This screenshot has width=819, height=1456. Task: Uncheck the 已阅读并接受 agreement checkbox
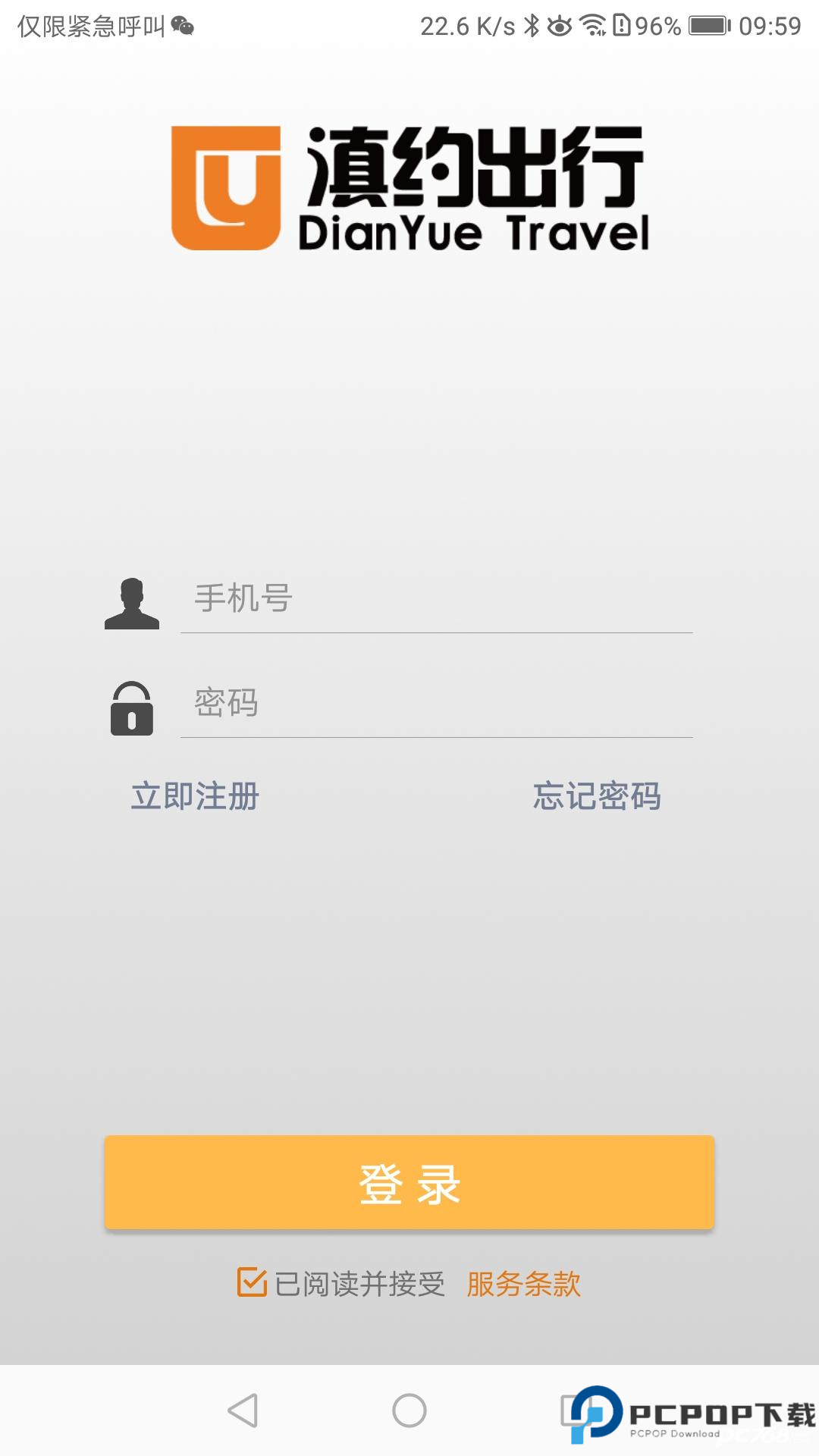click(x=251, y=1283)
